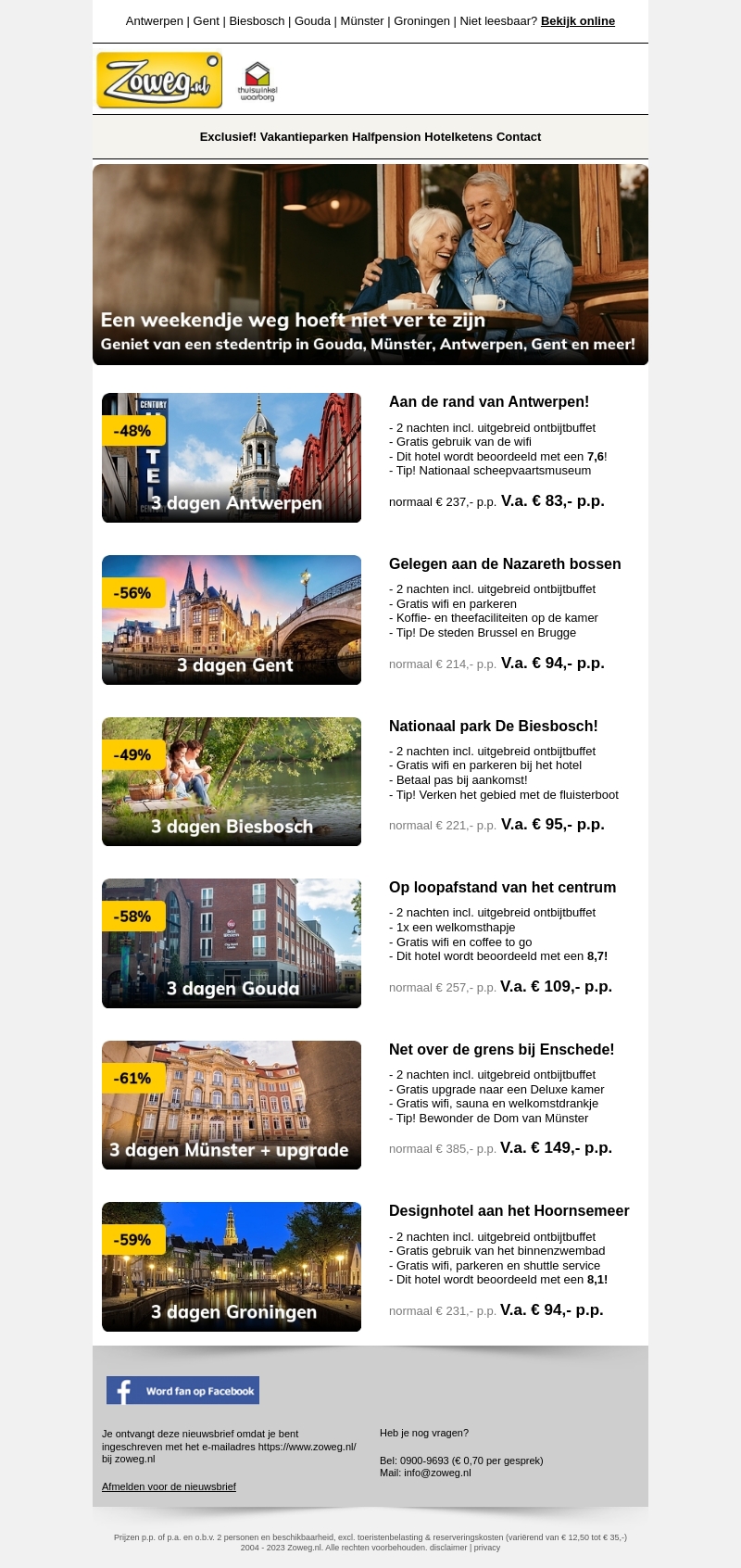Open the Bekijk online link
Viewport: 741px width, 1568px height.
[x=577, y=20]
